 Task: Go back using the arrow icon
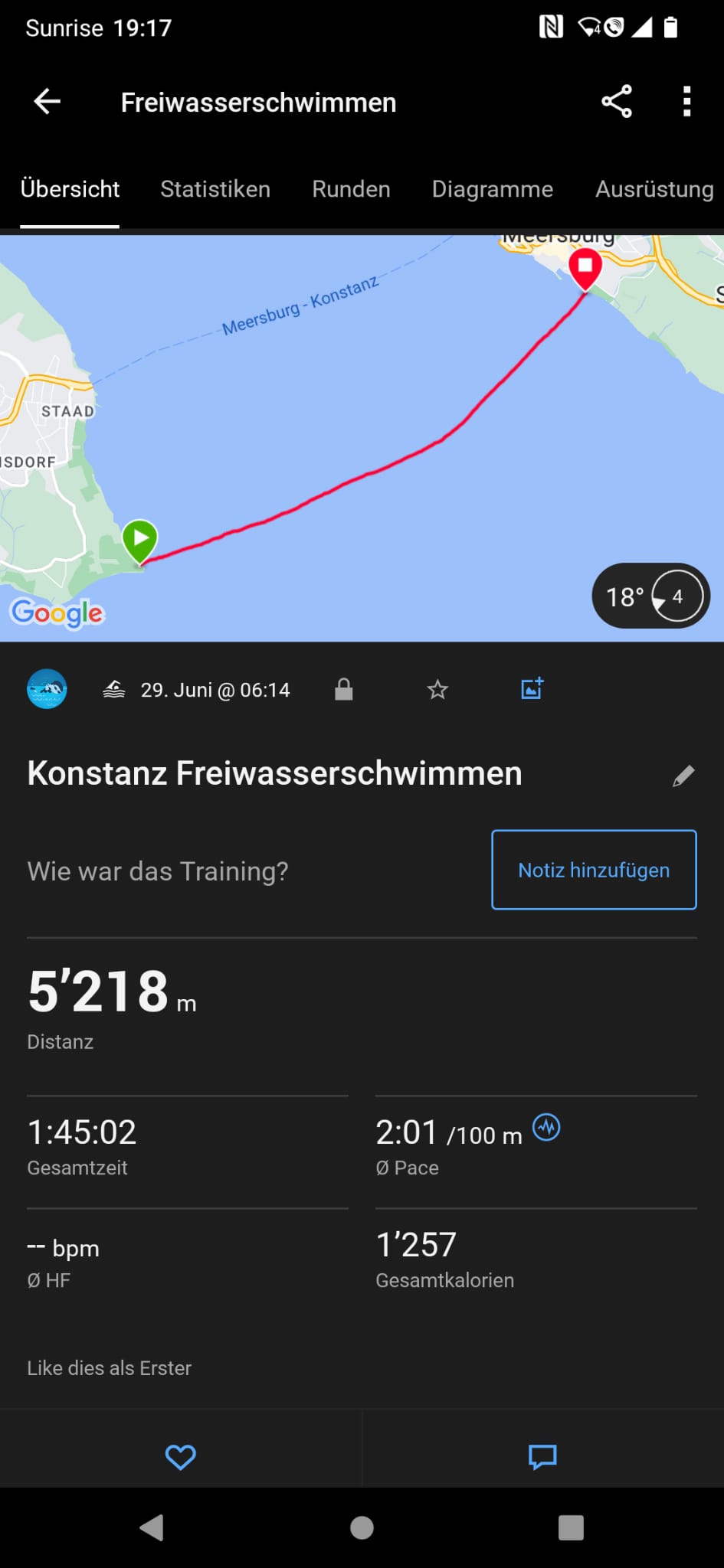[x=48, y=102]
